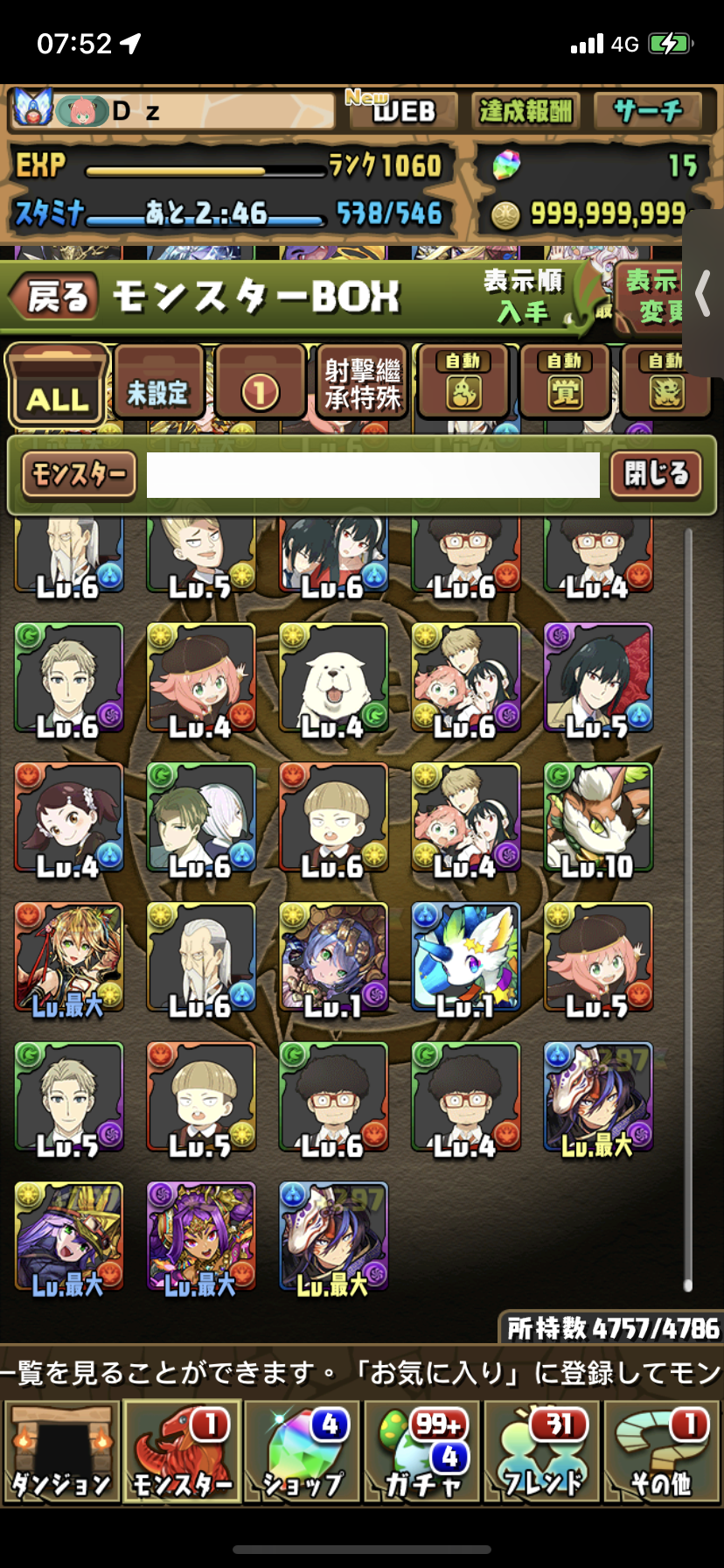
Task: Open the サーチ search button
Action: [x=647, y=111]
